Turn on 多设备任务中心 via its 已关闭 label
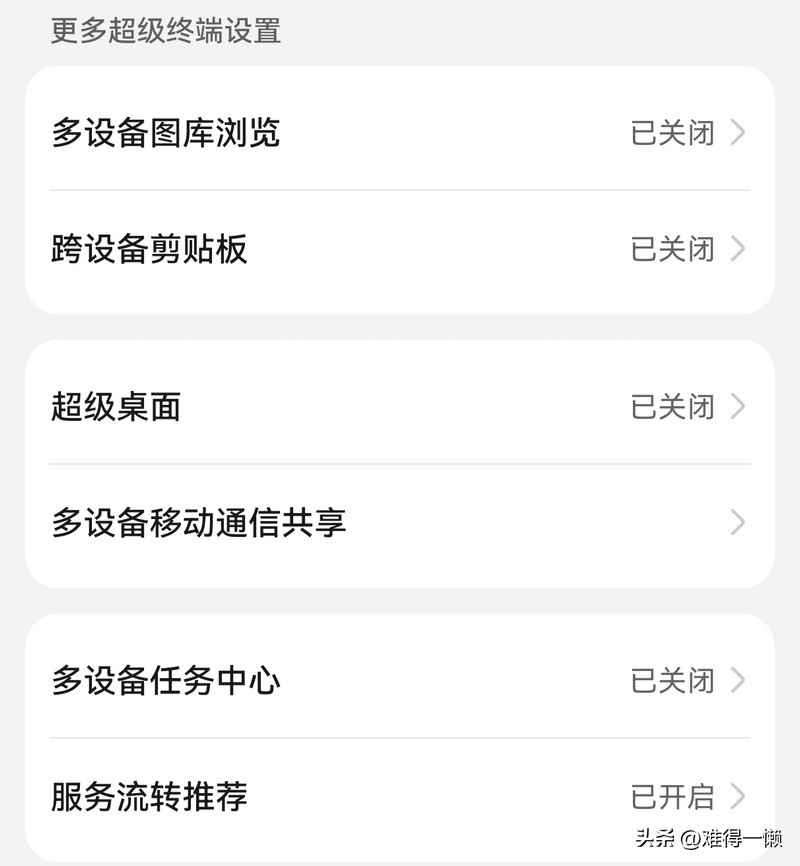 pos(671,681)
